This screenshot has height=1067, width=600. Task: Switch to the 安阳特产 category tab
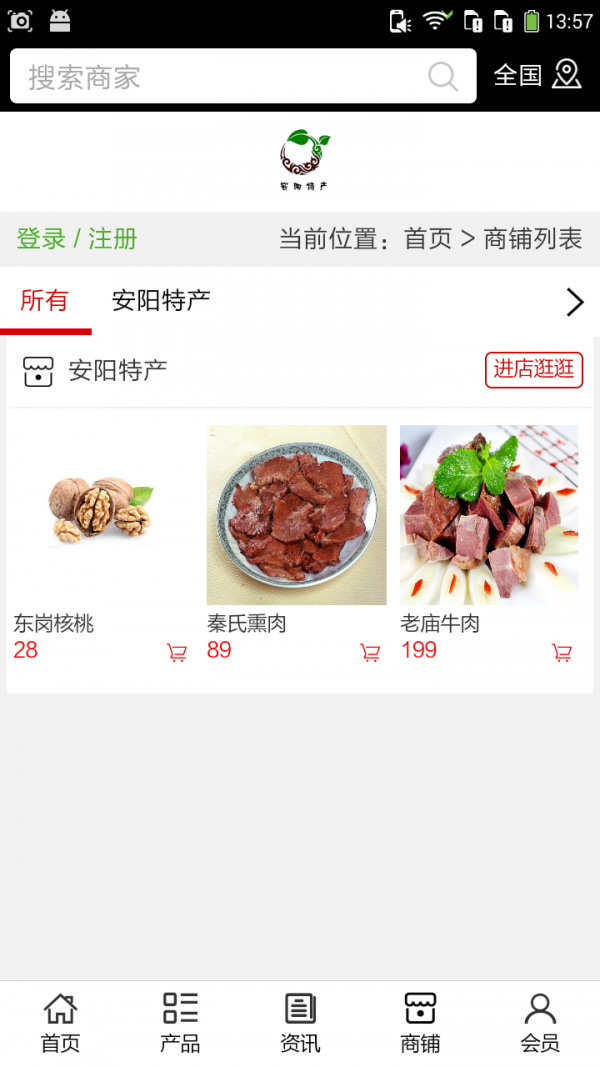(161, 300)
